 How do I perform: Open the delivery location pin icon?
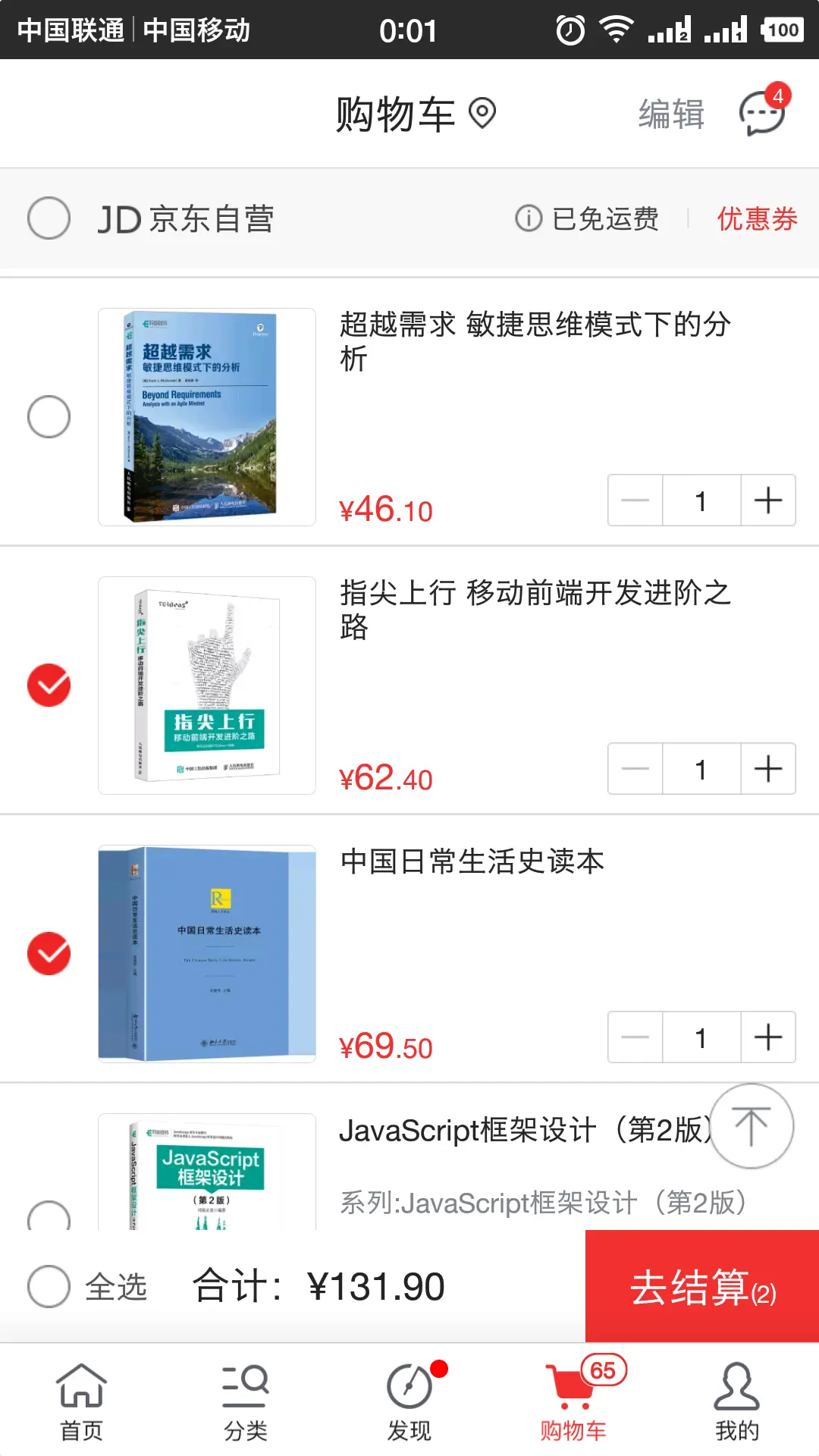(x=482, y=114)
